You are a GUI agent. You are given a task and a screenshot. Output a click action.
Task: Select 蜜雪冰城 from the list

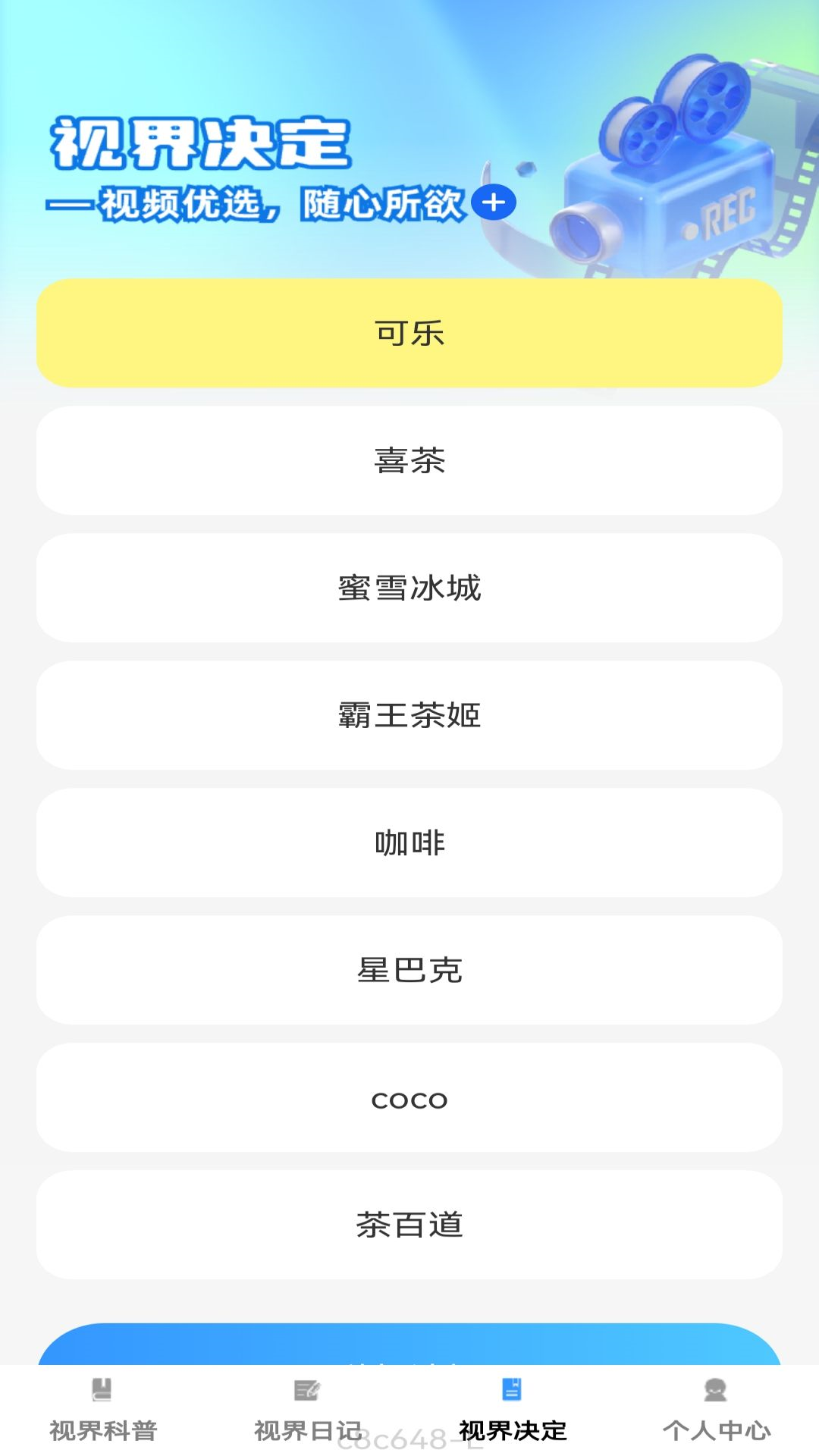(x=409, y=588)
